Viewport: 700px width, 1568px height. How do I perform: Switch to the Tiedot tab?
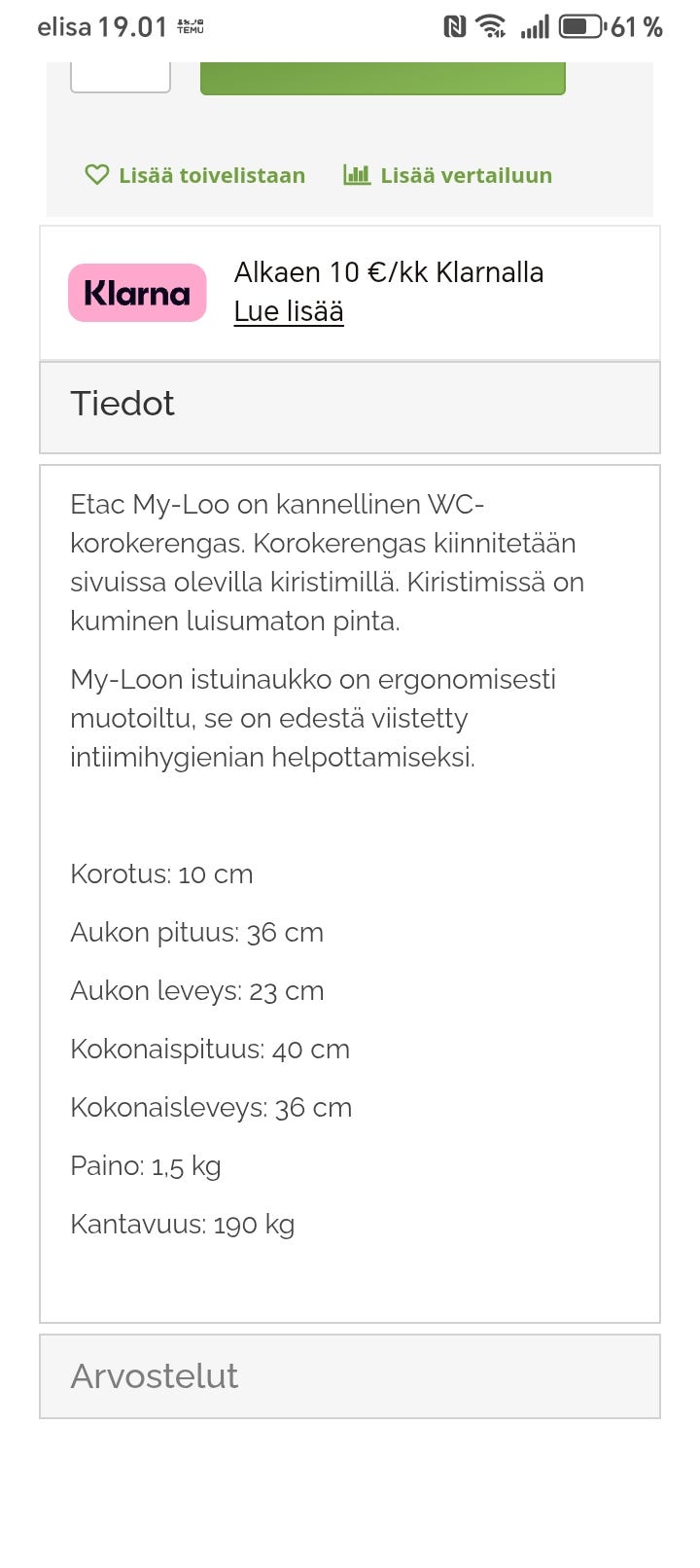pos(122,404)
